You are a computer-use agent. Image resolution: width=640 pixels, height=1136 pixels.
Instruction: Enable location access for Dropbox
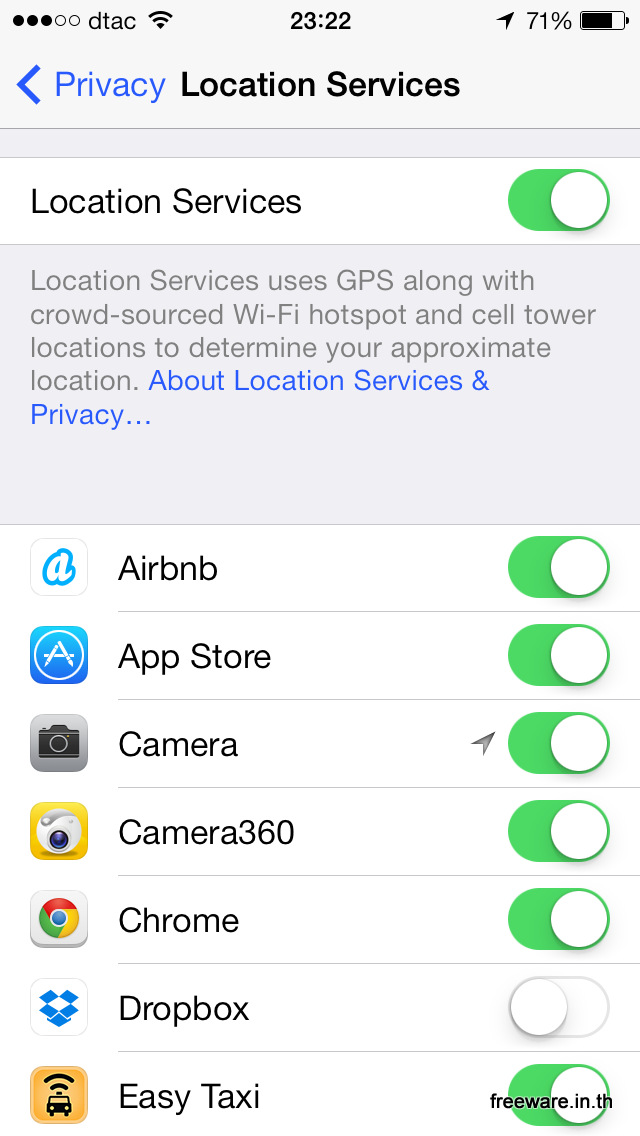(x=558, y=1008)
